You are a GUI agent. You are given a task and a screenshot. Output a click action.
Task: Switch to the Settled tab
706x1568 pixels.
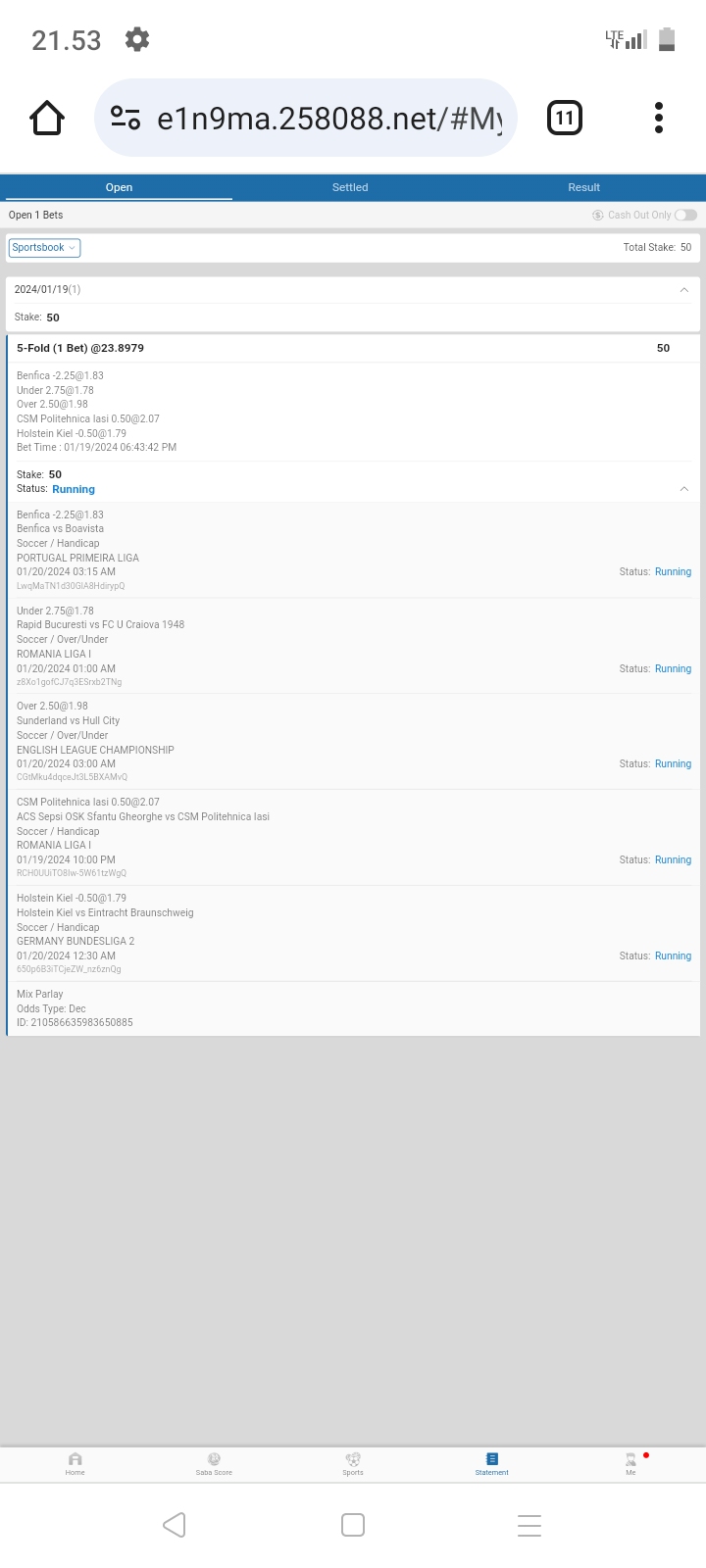pyautogui.click(x=350, y=187)
